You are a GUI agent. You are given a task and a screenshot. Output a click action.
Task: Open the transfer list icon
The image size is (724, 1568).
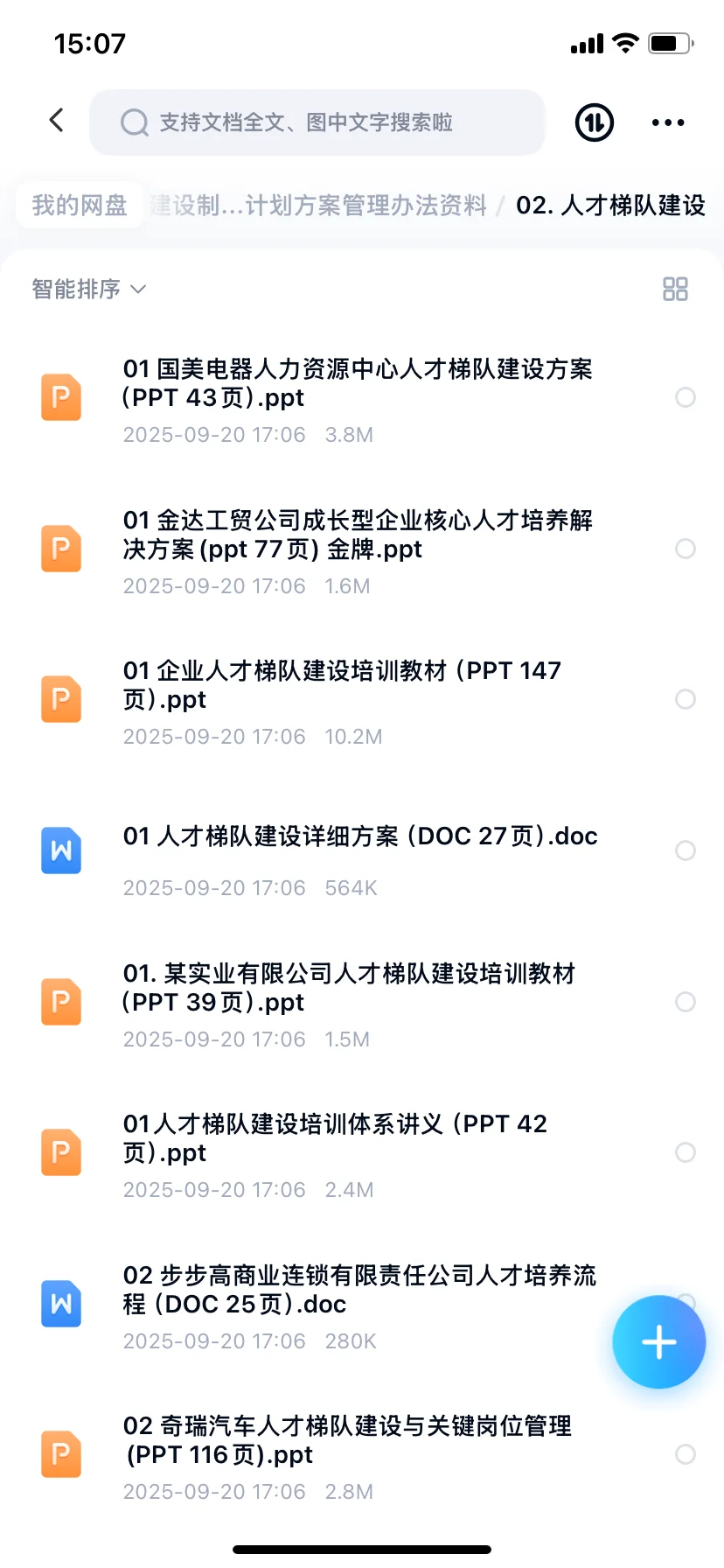pos(594,122)
